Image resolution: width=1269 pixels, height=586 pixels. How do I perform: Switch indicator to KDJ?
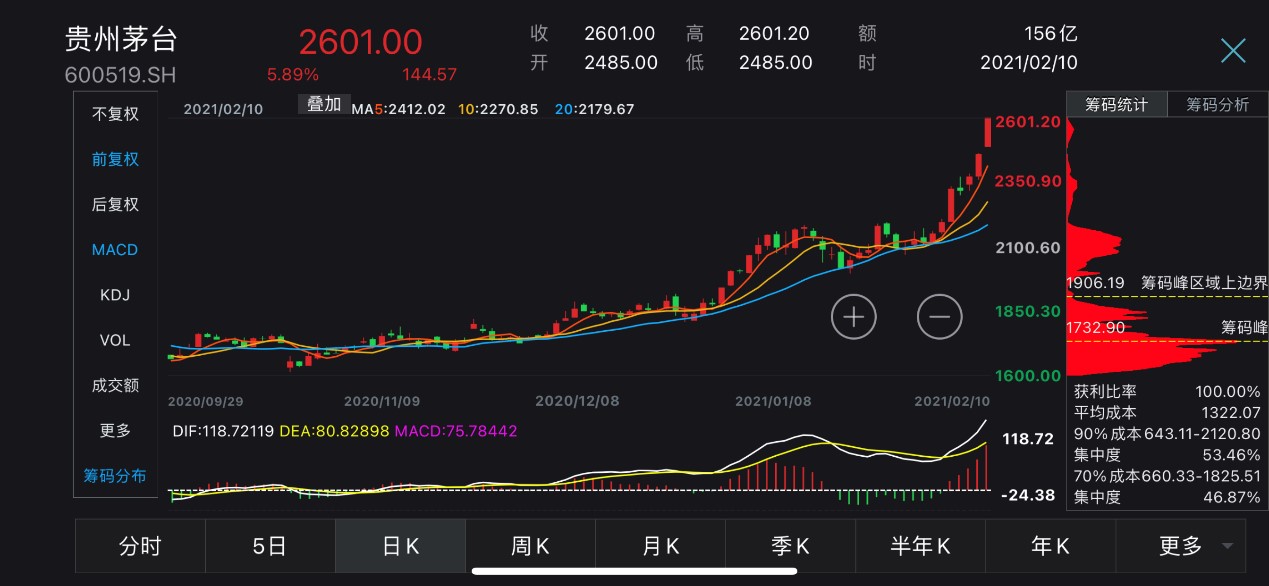coord(115,295)
